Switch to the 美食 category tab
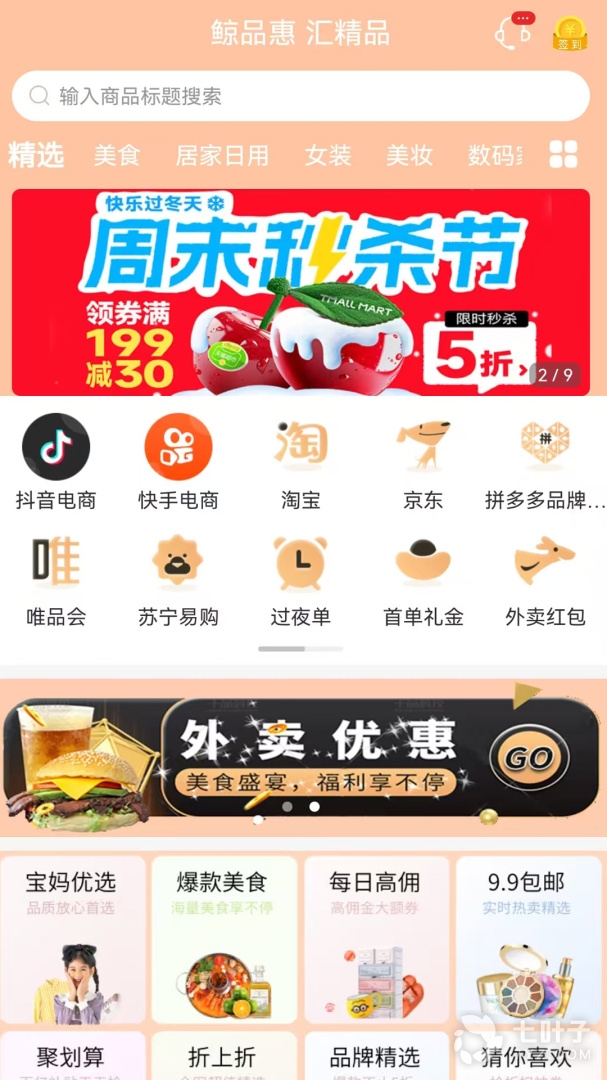This screenshot has width=607, height=1080. pyautogui.click(x=117, y=155)
